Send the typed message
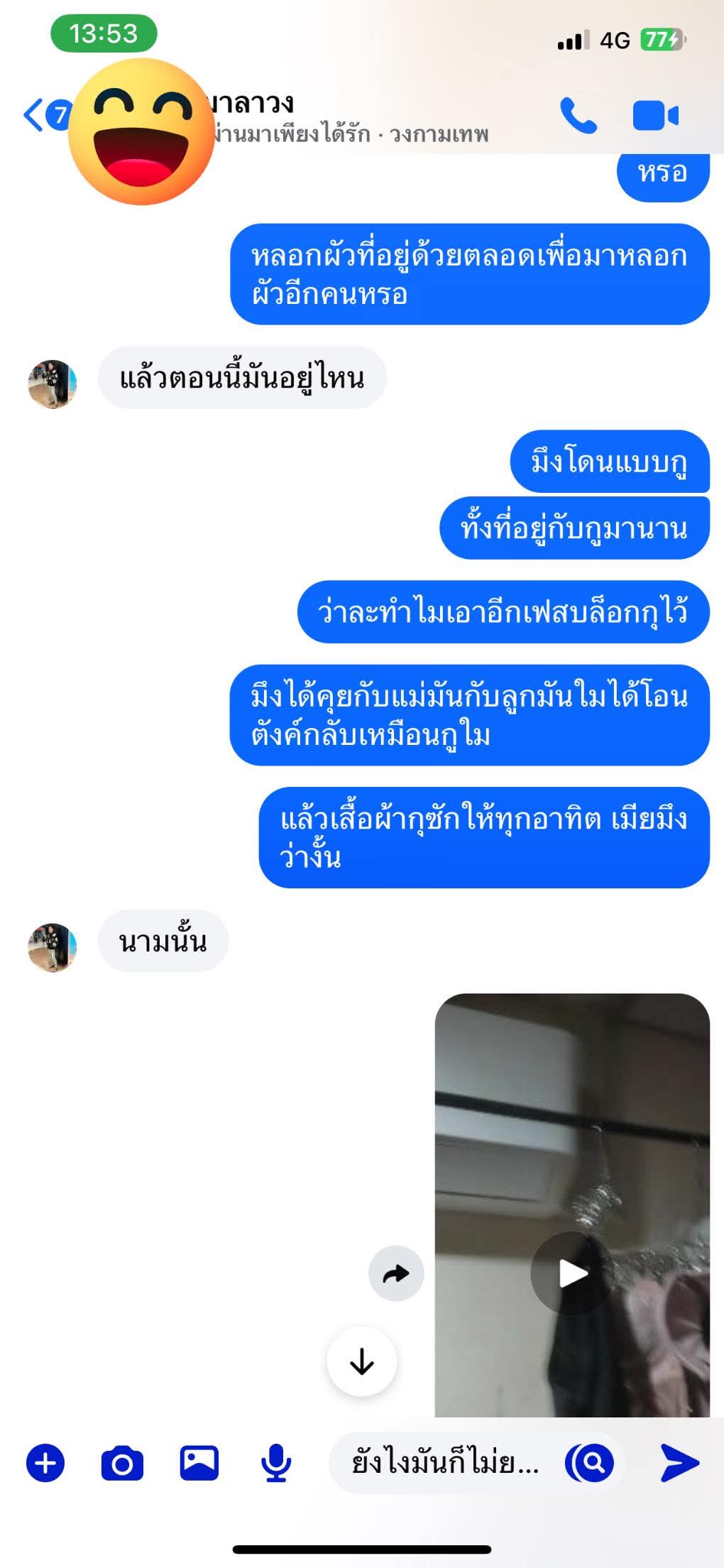This screenshot has width=724, height=1568. point(679,1464)
